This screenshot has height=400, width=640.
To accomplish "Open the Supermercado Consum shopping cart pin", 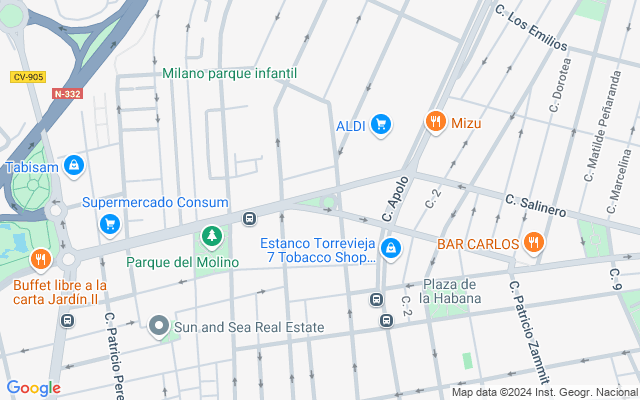I will coord(110,224).
